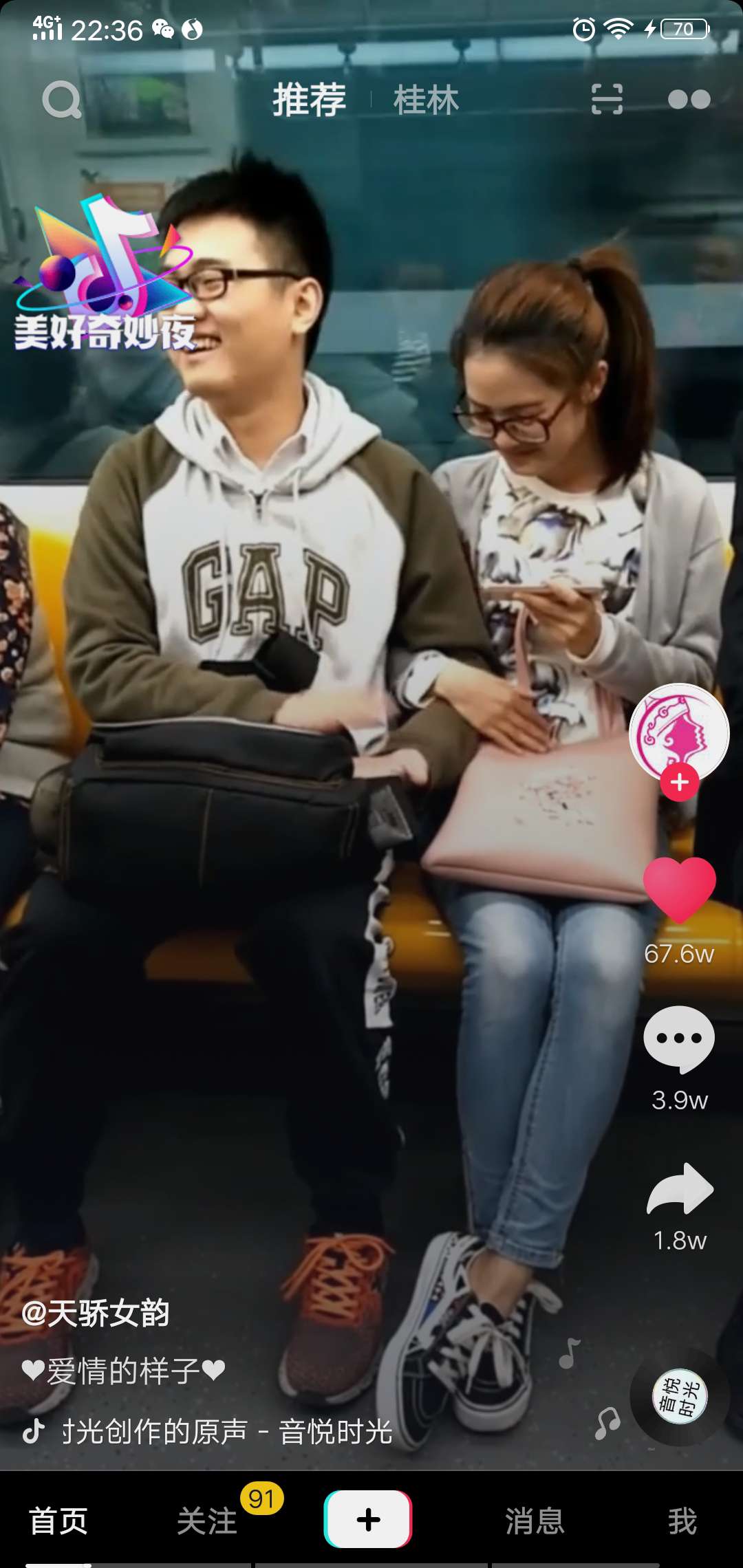Switch to the 推荐 tab
743x1568 pixels.
310,100
